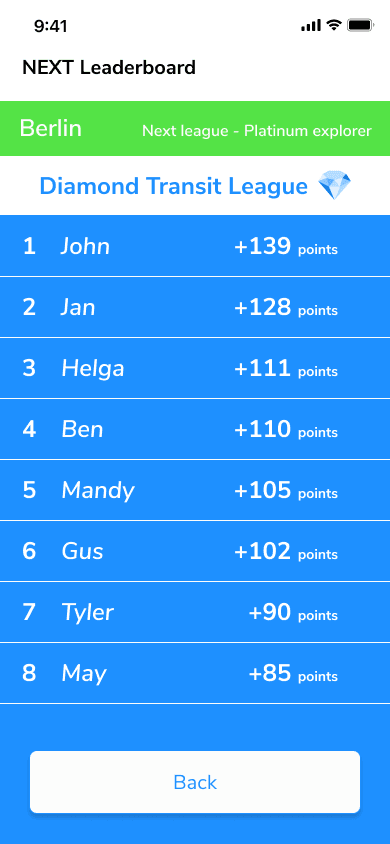390x844 pixels.
Task: View May's ranking row
Action: pyautogui.click(x=195, y=673)
